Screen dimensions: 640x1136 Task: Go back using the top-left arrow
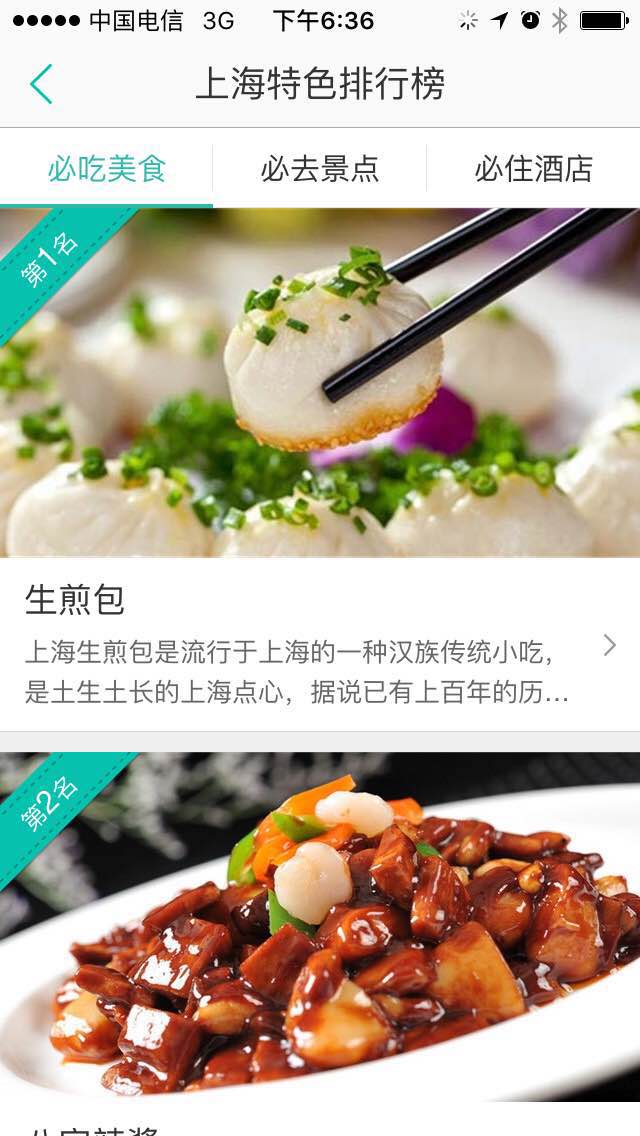pos(41,85)
